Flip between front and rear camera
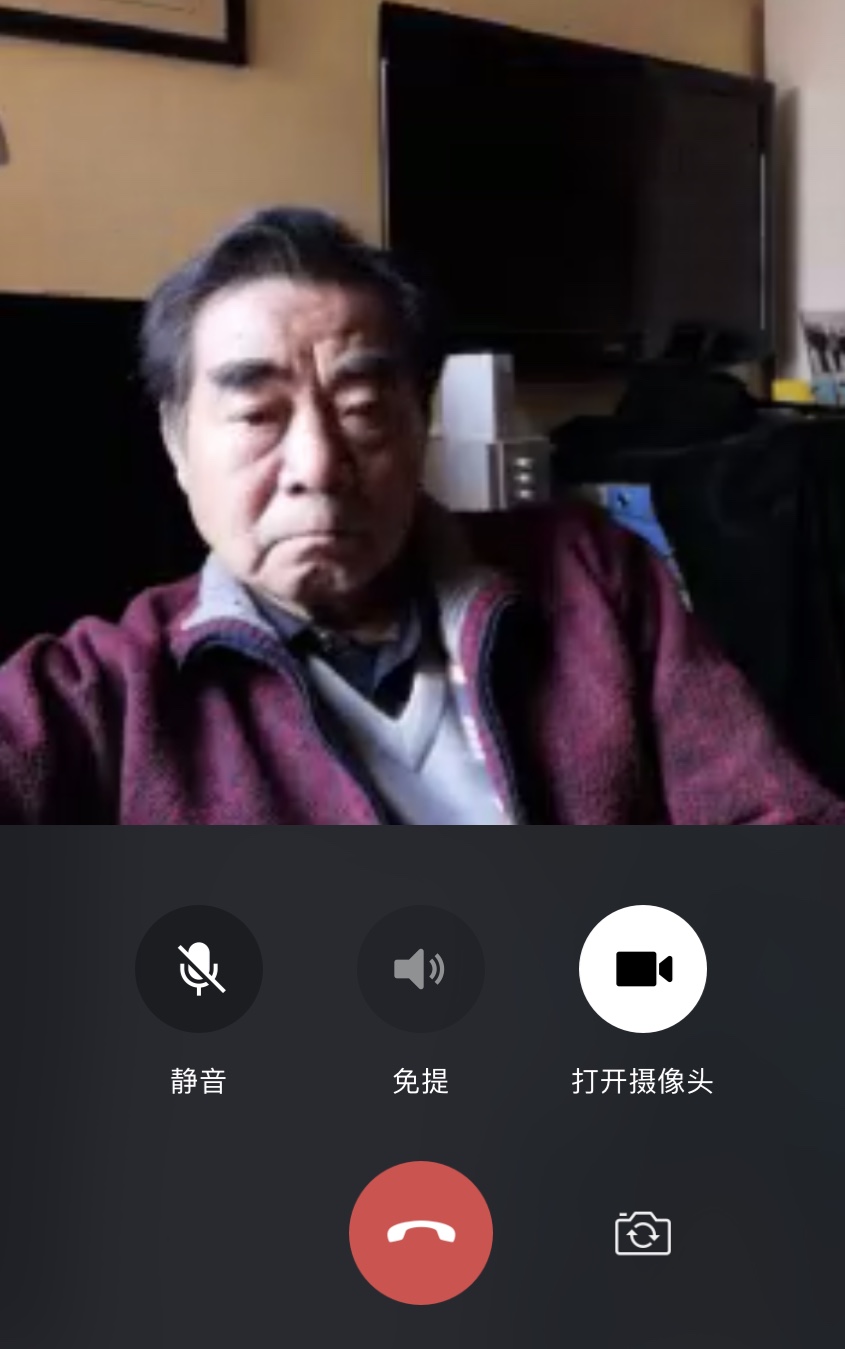 click(x=643, y=1233)
